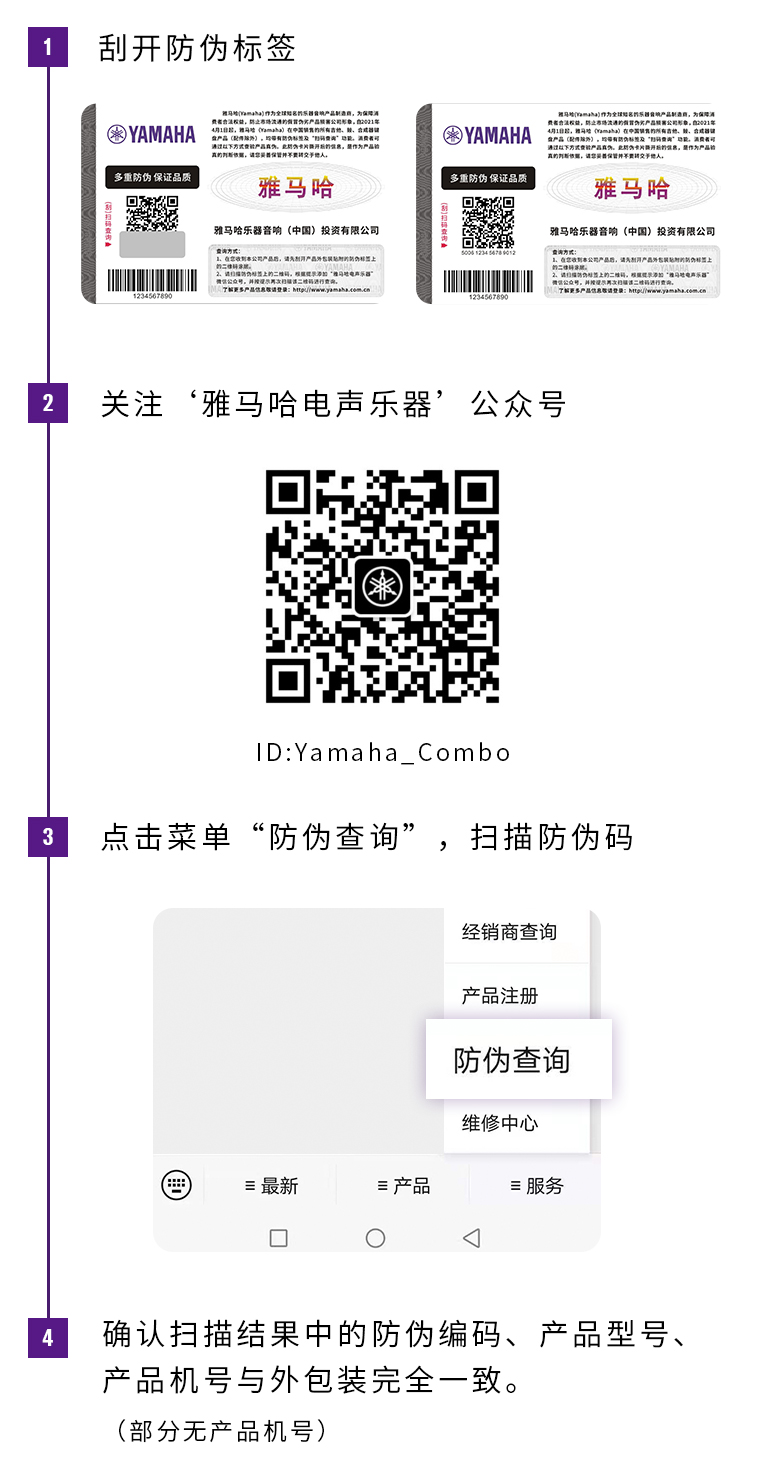Click the ID:Yamaha_Combo account name
The image size is (768, 1466).
click(x=383, y=752)
